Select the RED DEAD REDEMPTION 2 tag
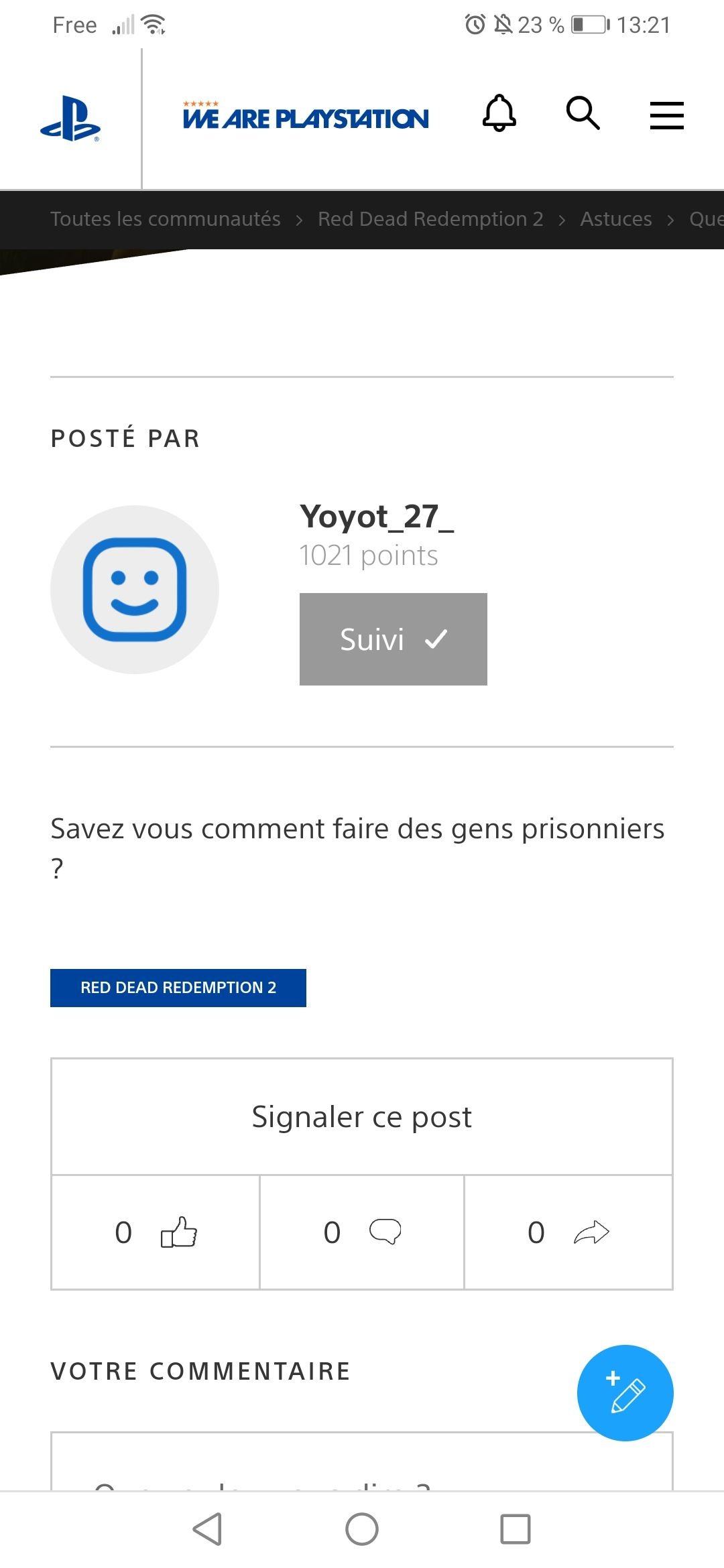 tap(178, 988)
